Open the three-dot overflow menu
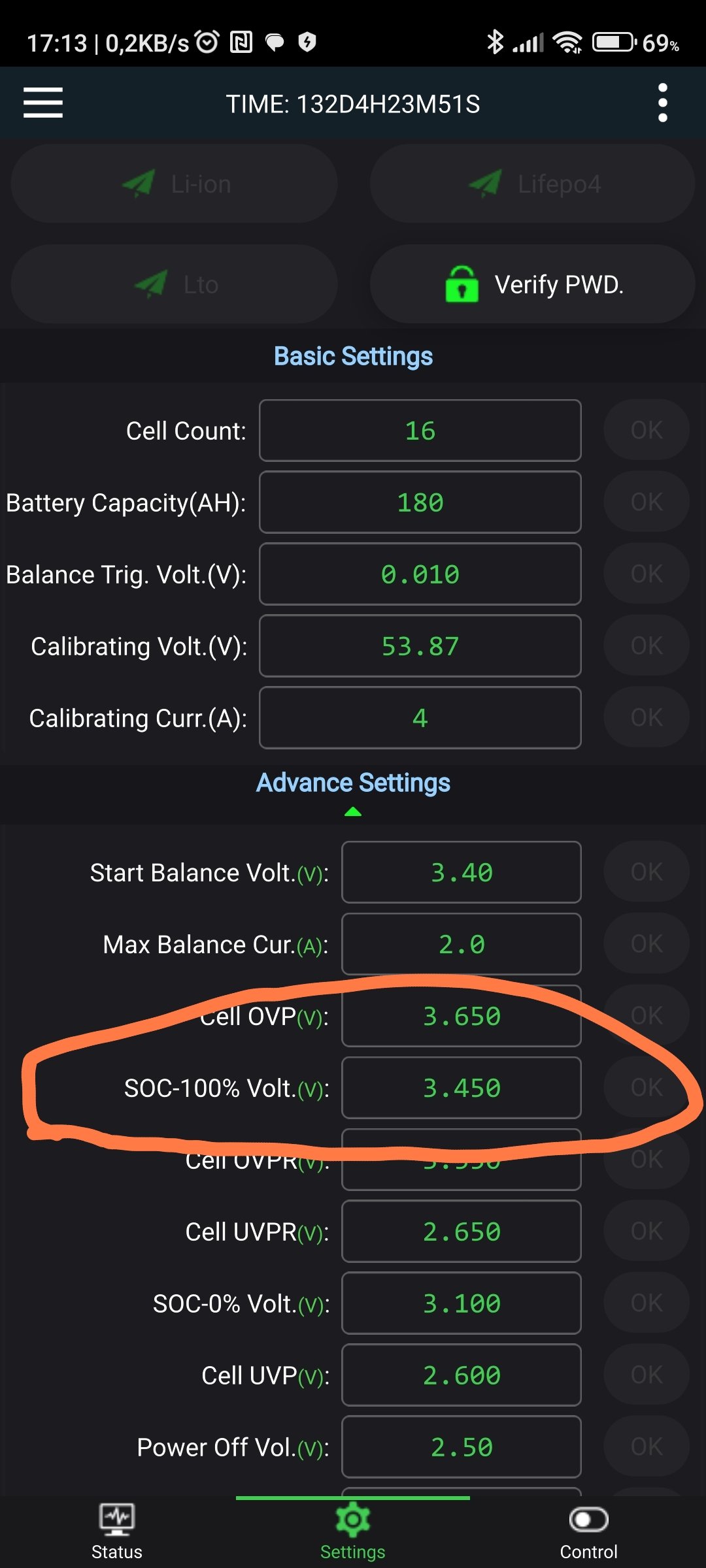 662,103
